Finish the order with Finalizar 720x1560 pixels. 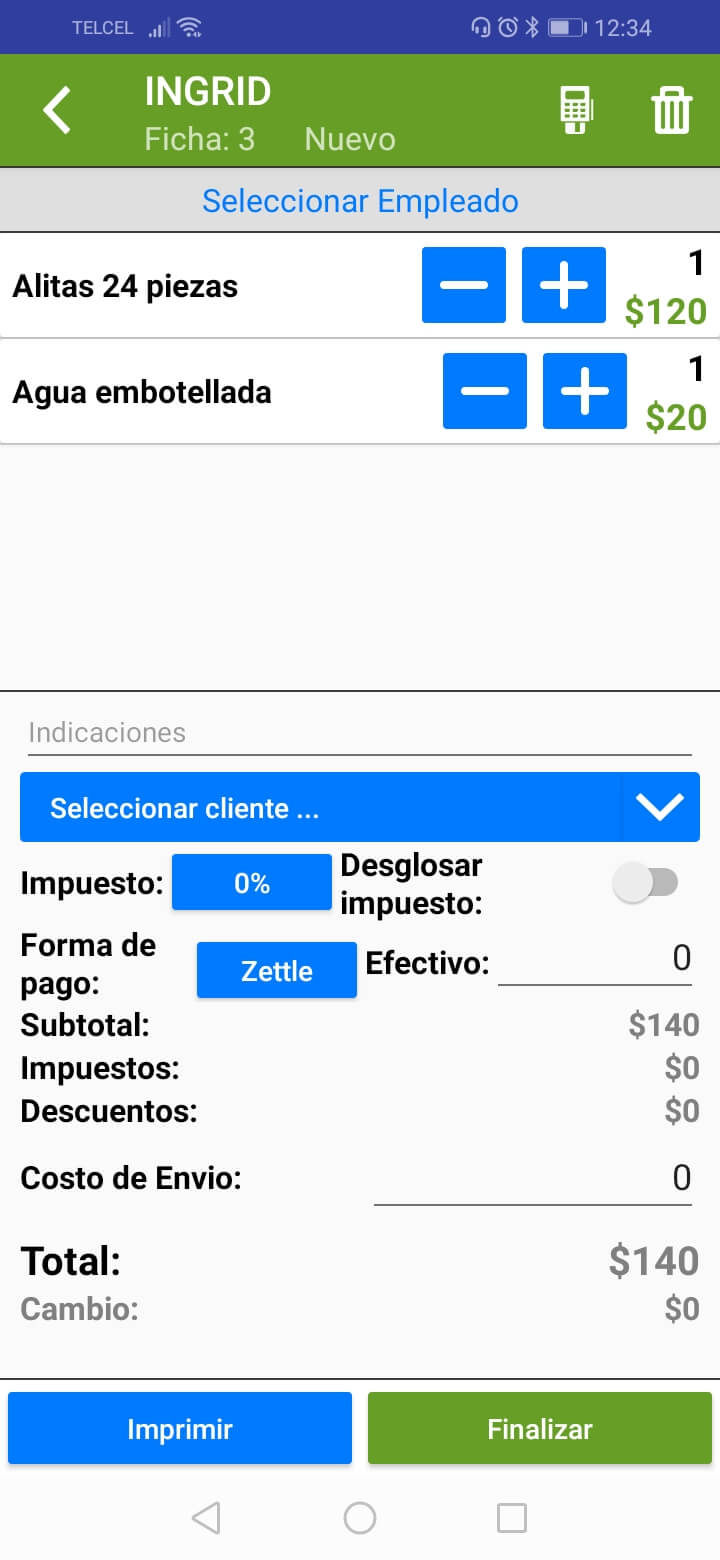pos(540,1429)
